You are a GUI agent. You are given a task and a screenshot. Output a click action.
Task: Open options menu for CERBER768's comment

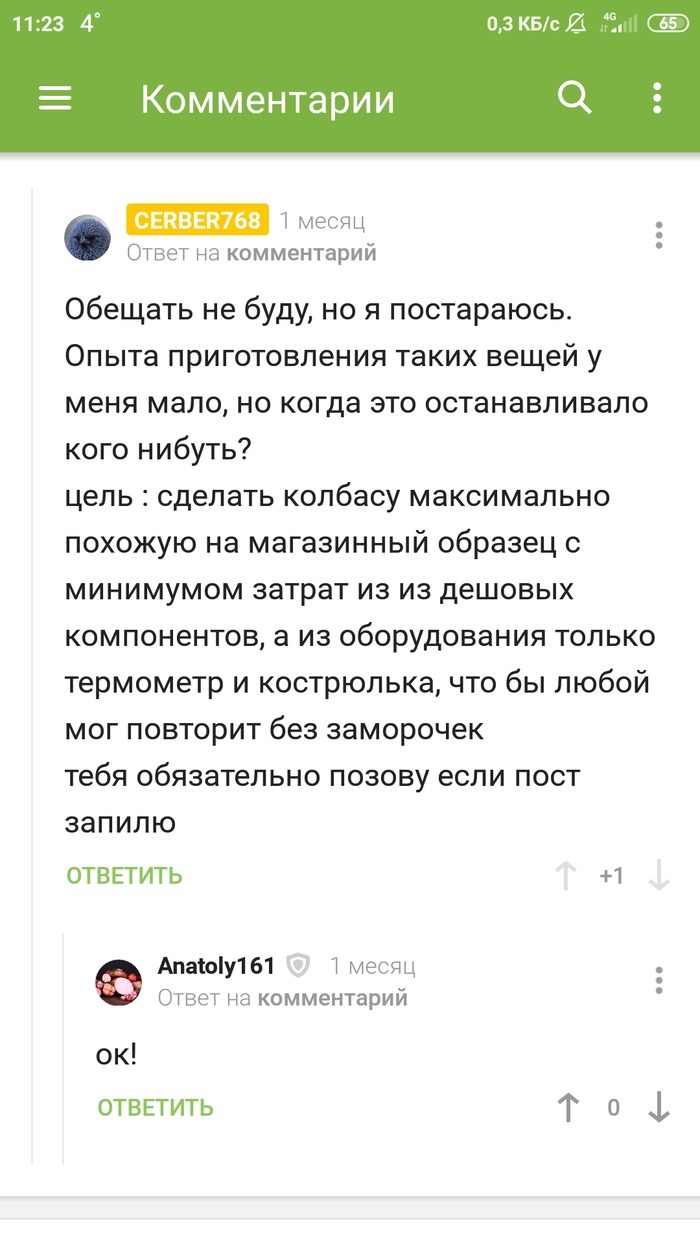pyautogui.click(x=658, y=236)
